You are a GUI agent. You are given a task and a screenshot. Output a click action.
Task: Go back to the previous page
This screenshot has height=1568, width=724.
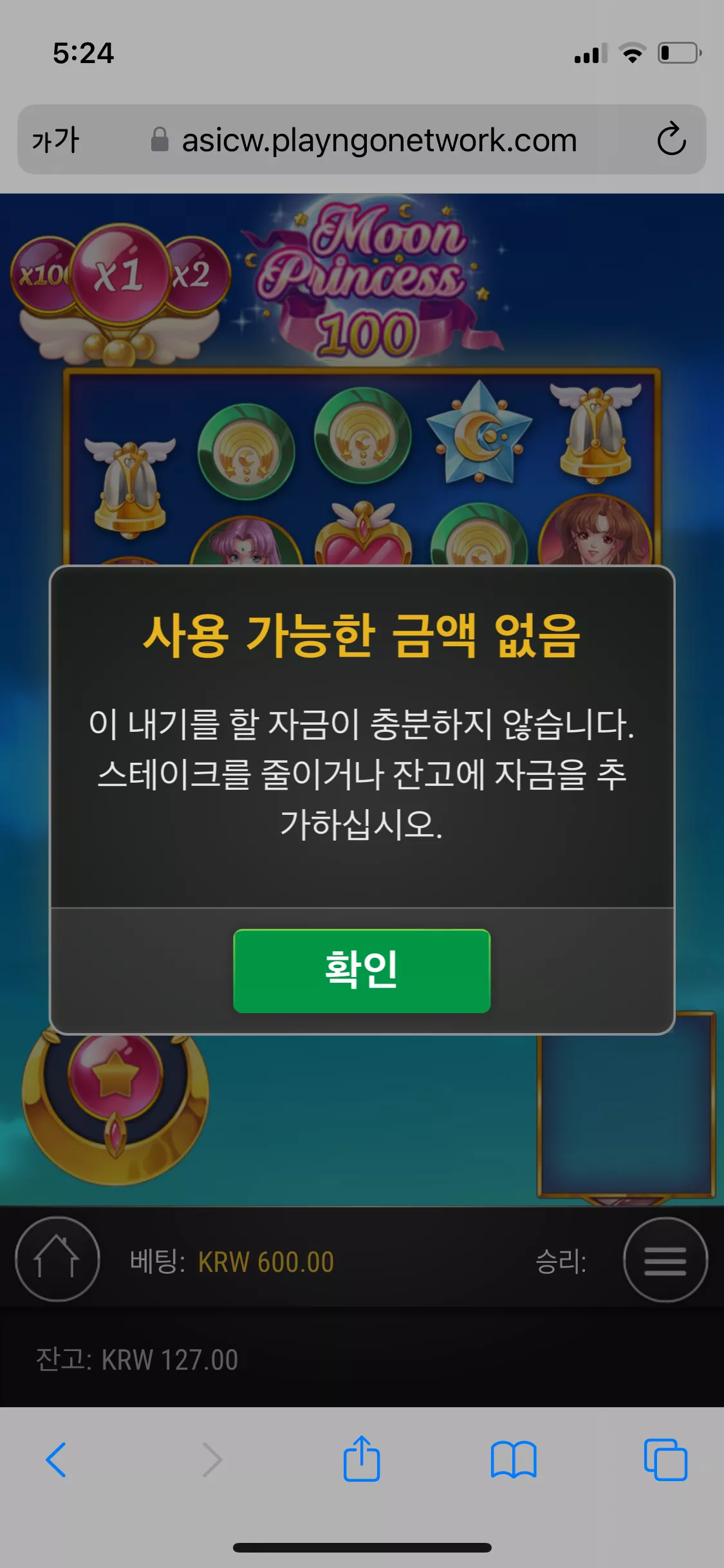click(x=57, y=1459)
